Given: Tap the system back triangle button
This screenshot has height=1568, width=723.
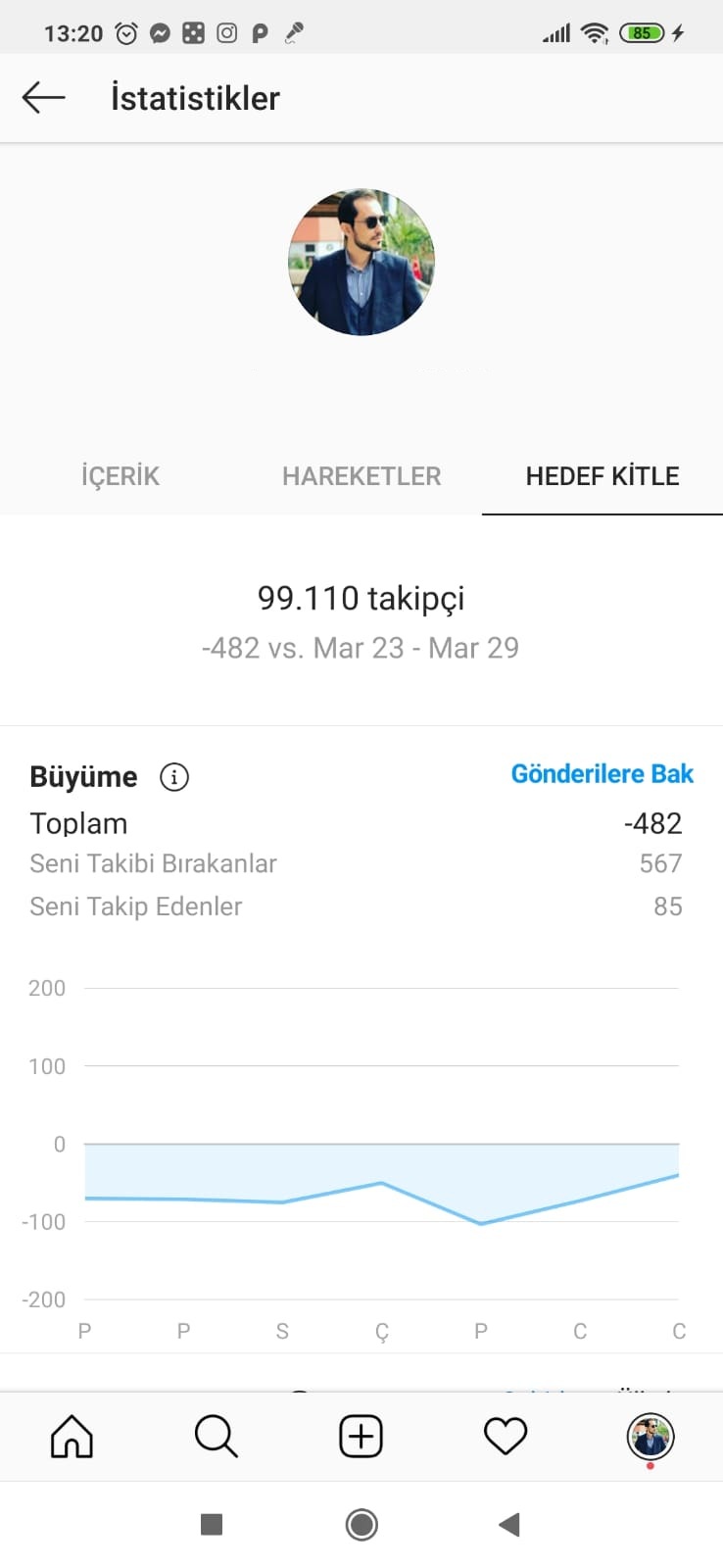Looking at the screenshot, I should point(508,1525).
